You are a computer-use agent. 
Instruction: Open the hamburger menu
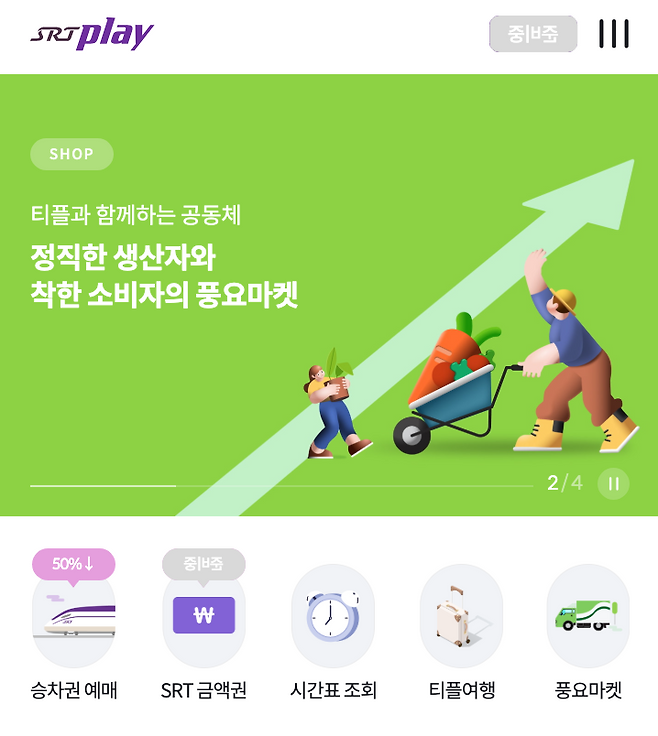614,34
